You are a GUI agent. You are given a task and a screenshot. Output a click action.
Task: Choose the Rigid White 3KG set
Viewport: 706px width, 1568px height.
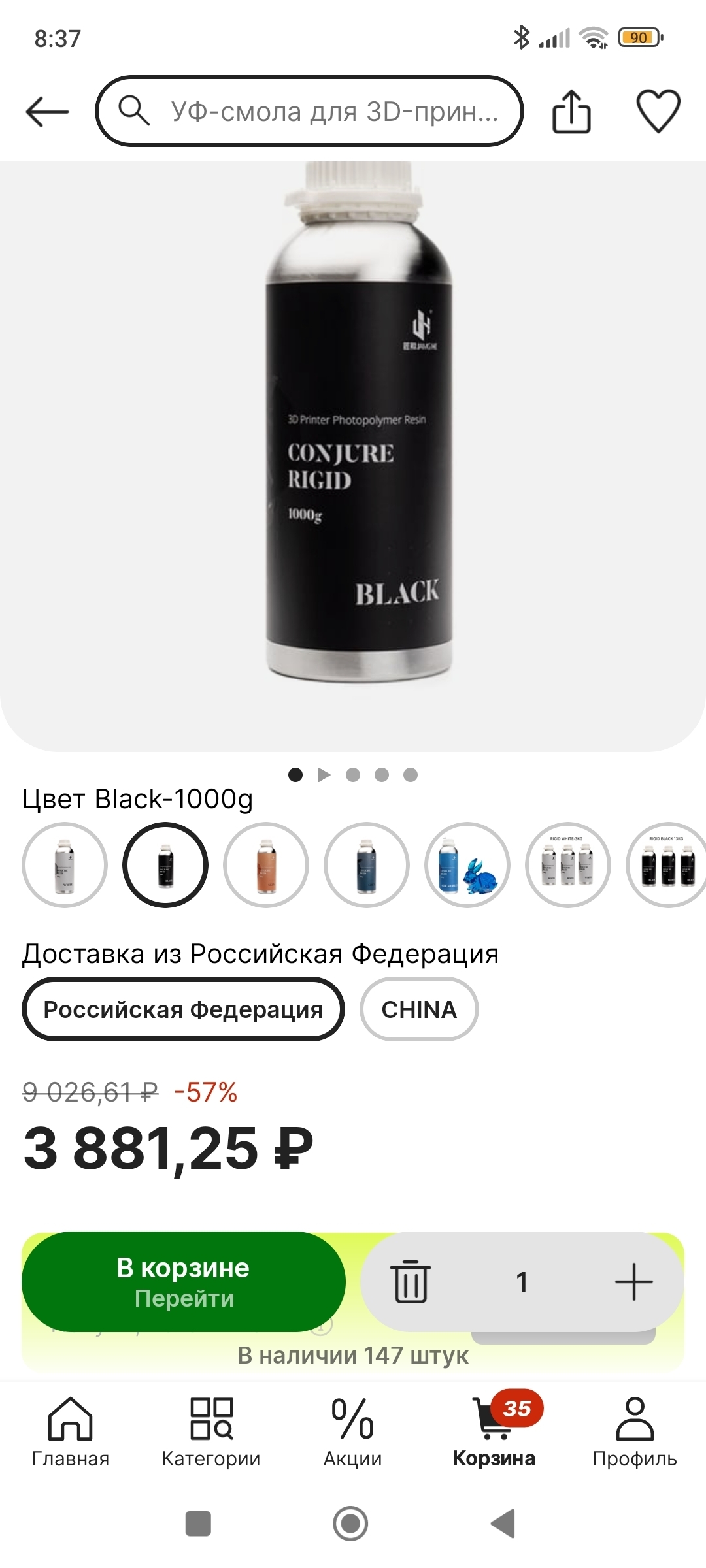tap(568, 864)
